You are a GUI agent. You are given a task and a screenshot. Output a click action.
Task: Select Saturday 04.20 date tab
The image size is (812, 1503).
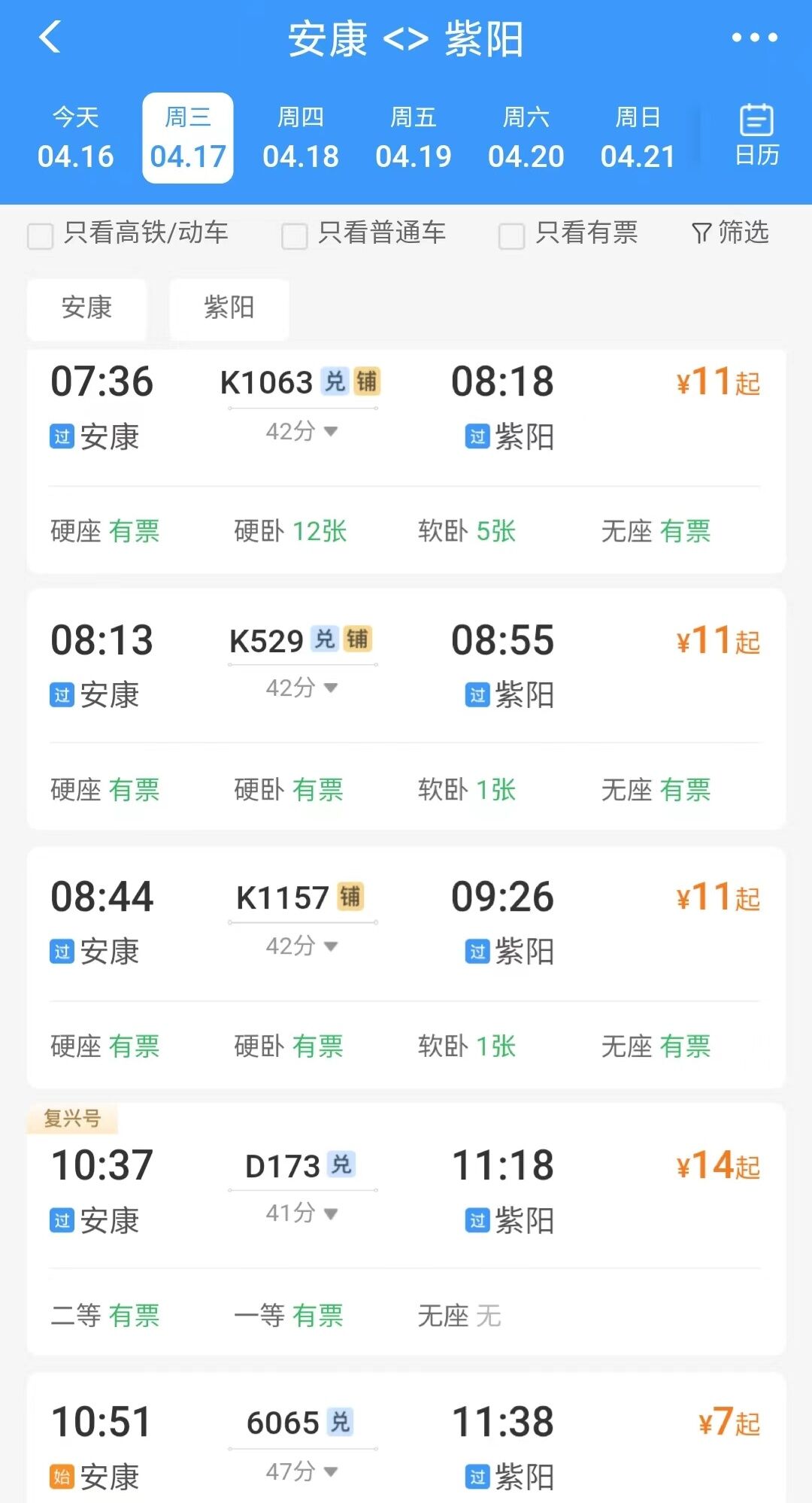coord(526,138)
